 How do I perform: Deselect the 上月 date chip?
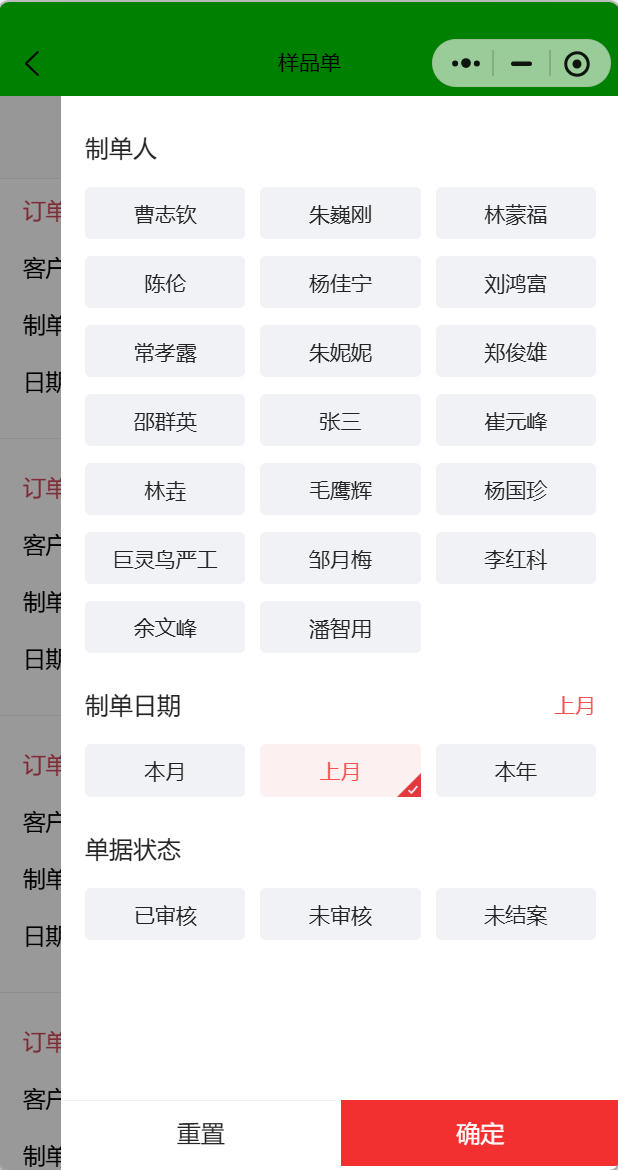(x=340, y=771)
